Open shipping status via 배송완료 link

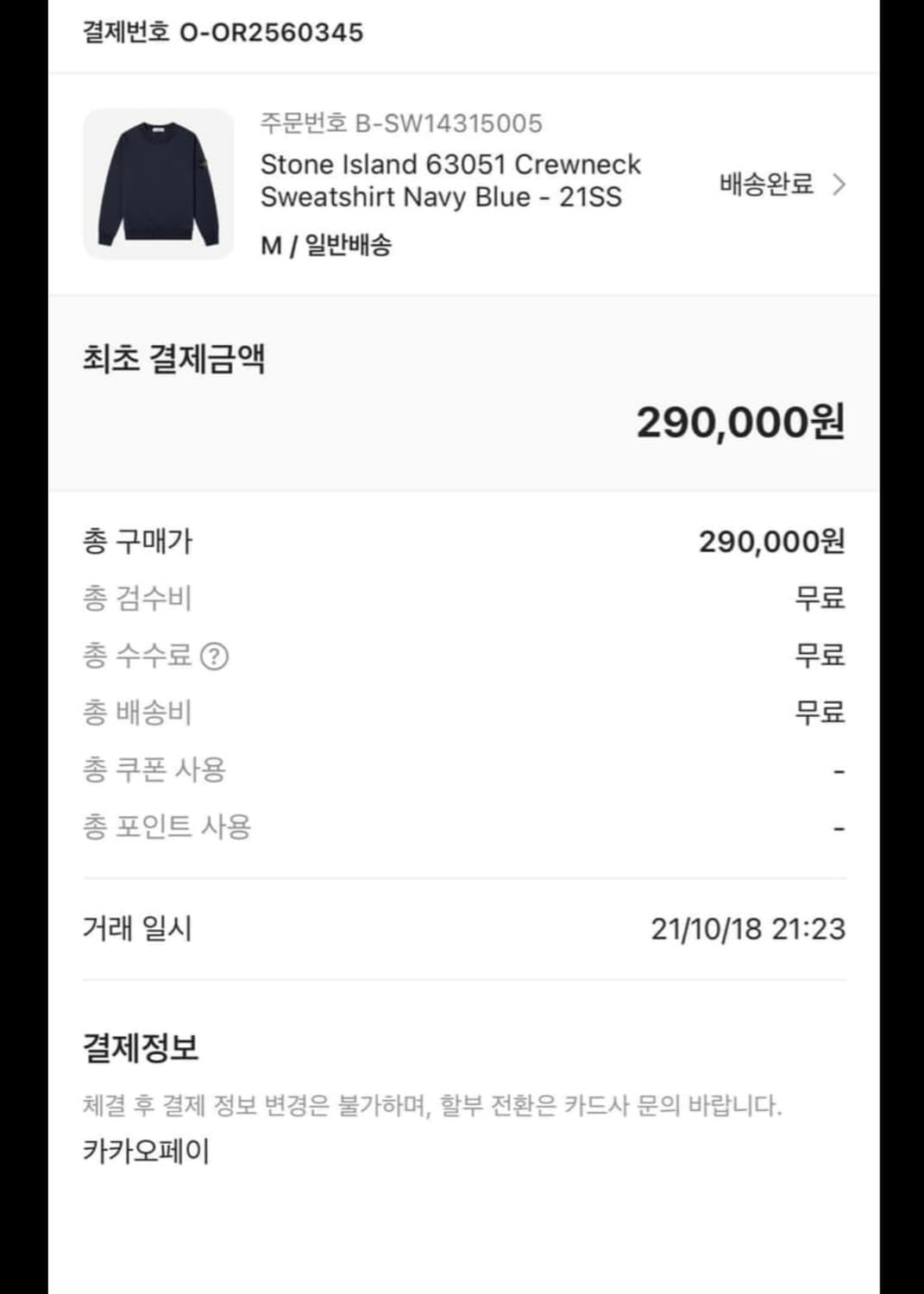tap(764, 184)
